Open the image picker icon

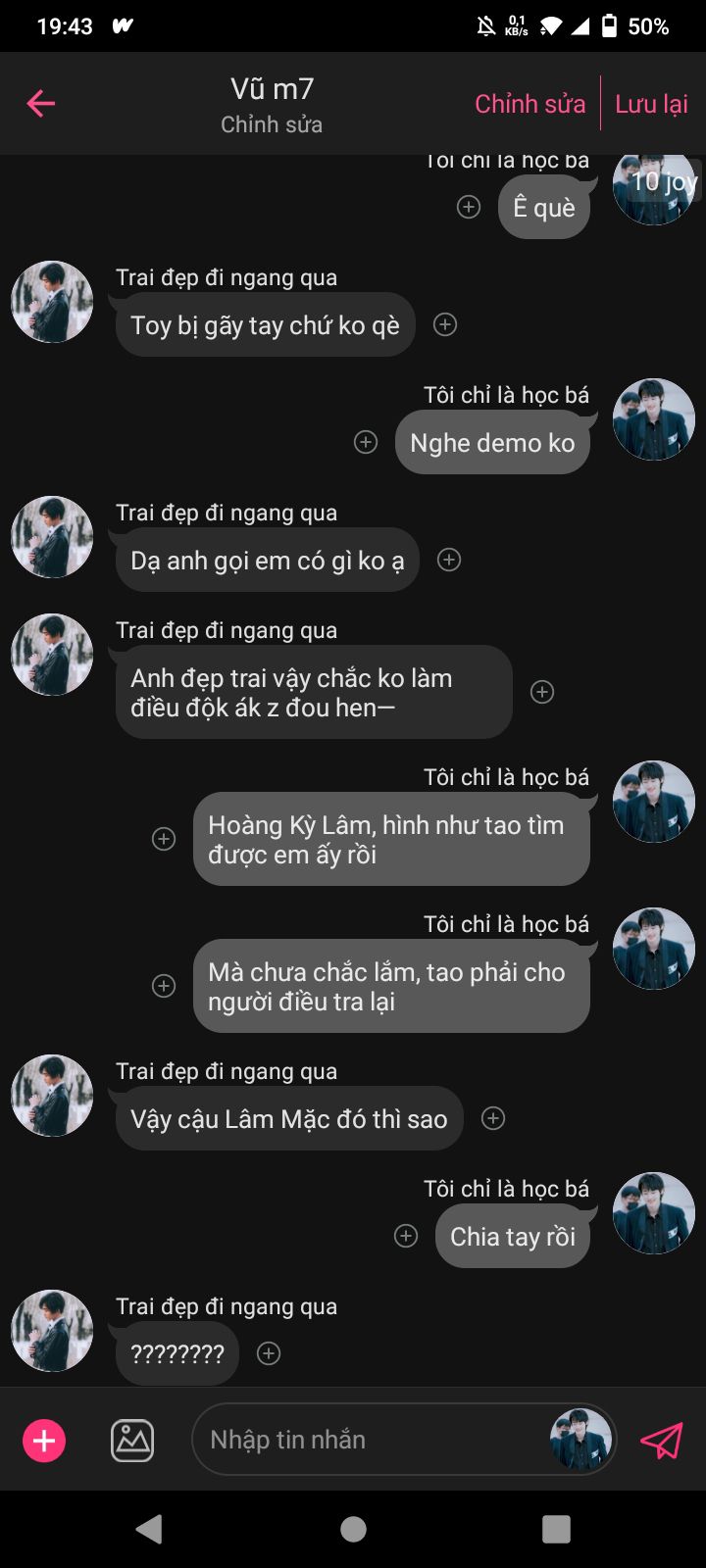132,1441
